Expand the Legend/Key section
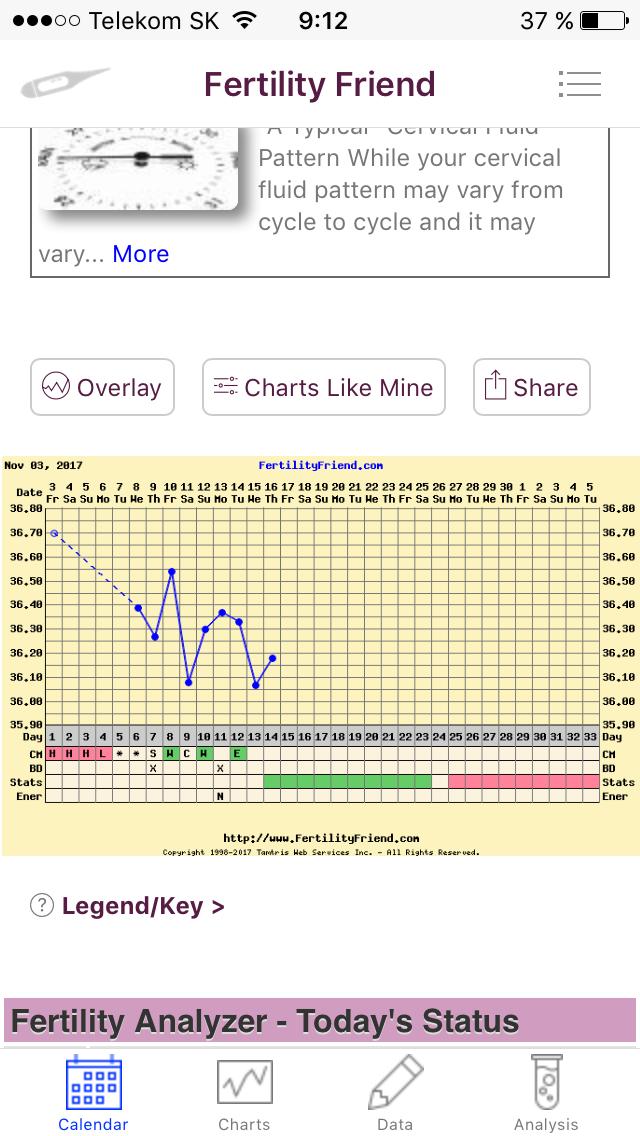 click(x=143, y=906)
